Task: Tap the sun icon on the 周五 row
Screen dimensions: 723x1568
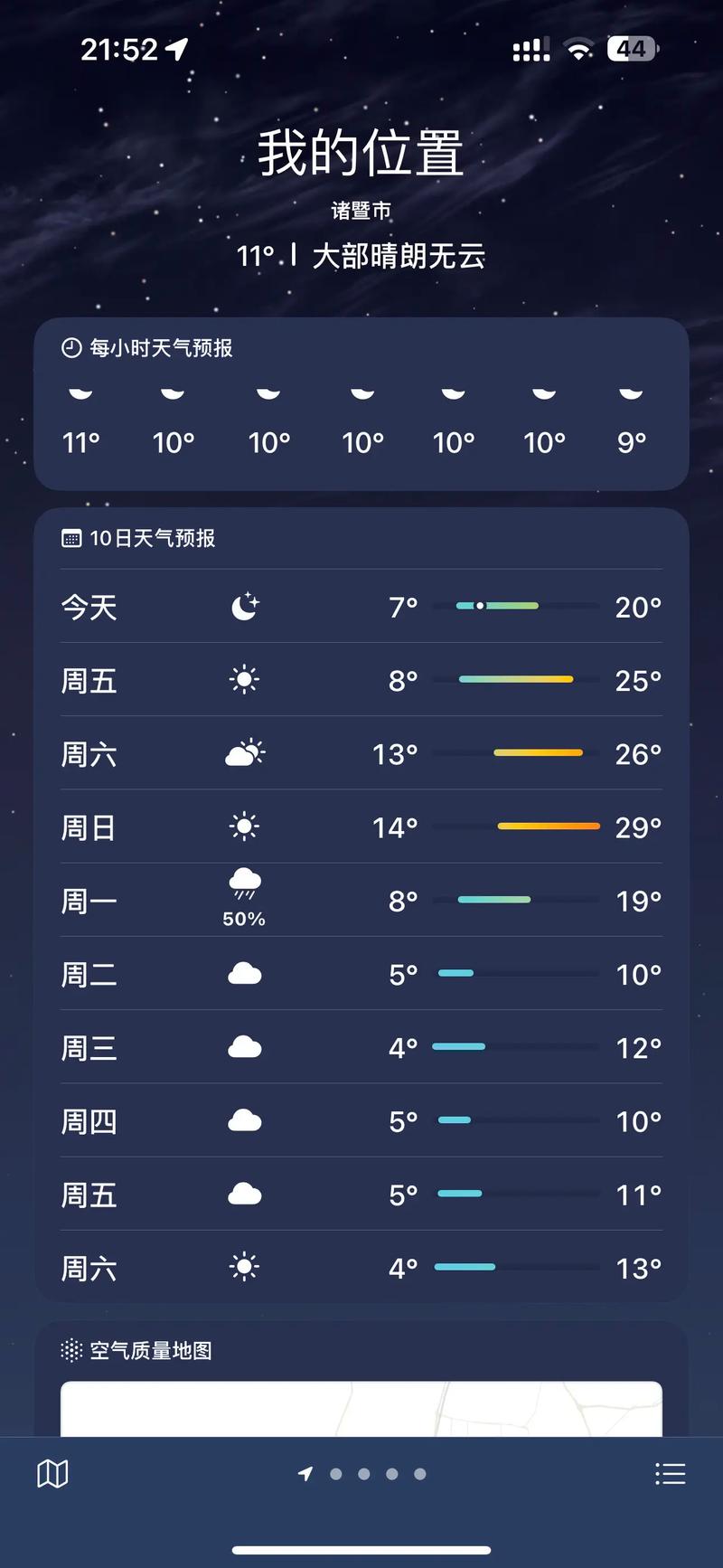Action: click(244, 679)
